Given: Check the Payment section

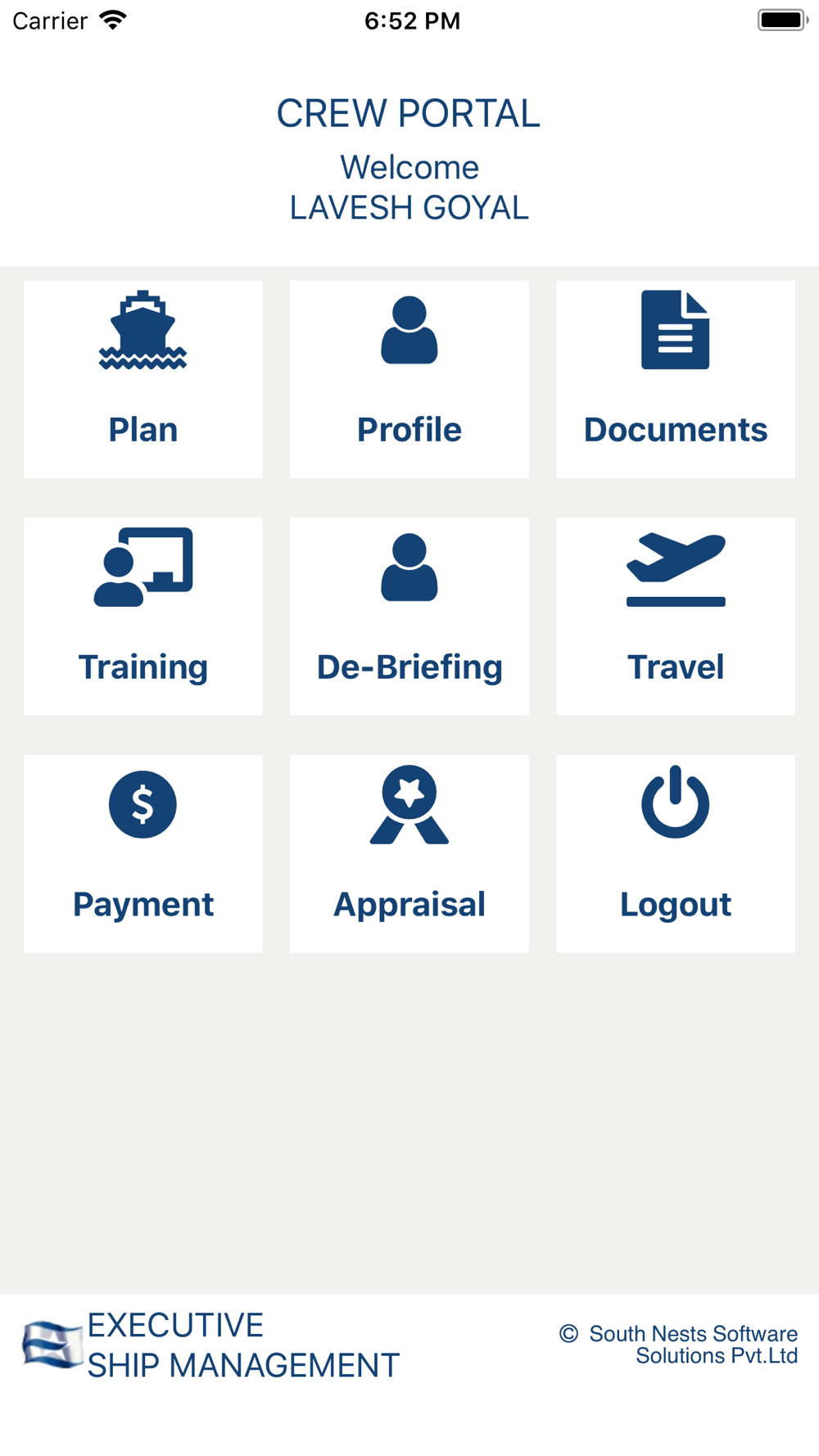Looking at the screenshot, I should [x=143, y=853].
